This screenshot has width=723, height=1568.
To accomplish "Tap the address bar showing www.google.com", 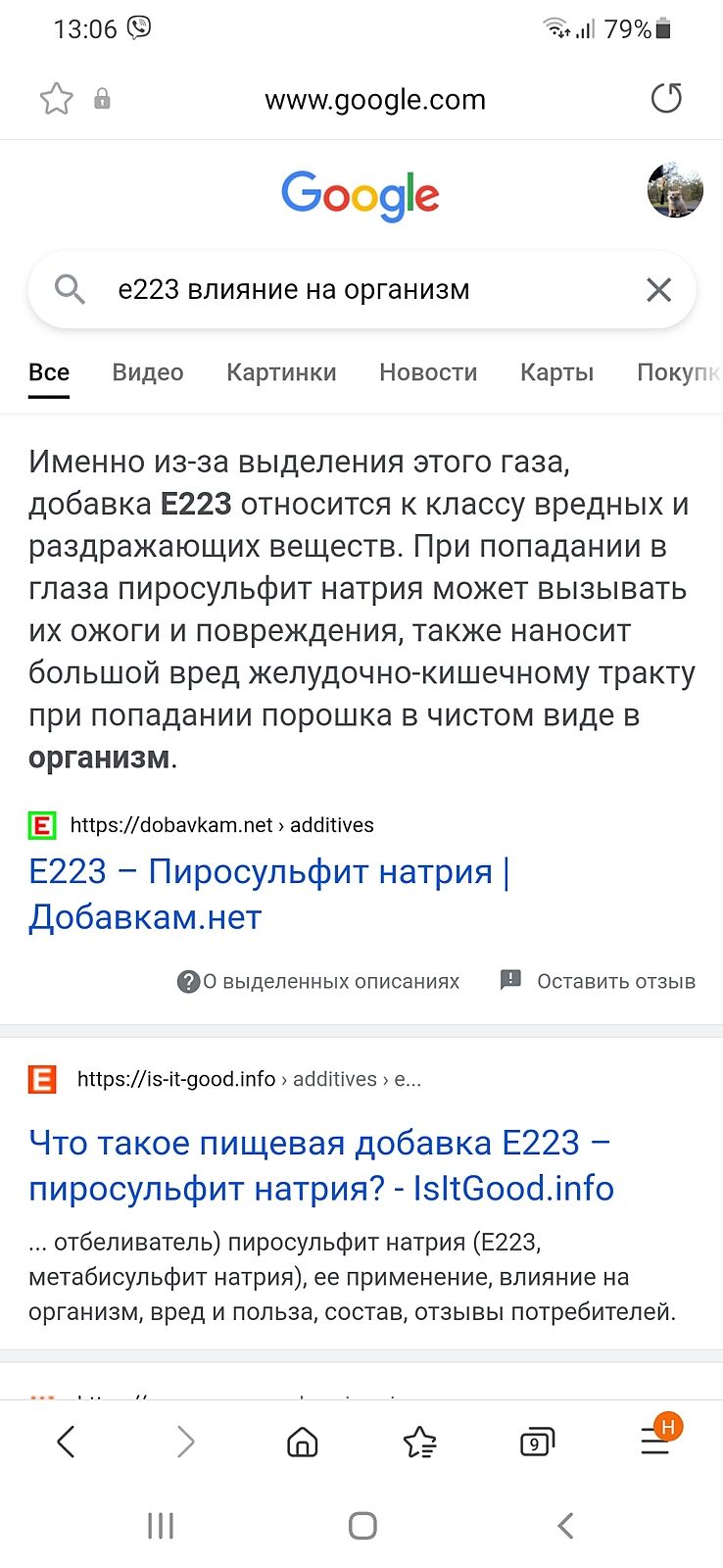I will point(374,100).
